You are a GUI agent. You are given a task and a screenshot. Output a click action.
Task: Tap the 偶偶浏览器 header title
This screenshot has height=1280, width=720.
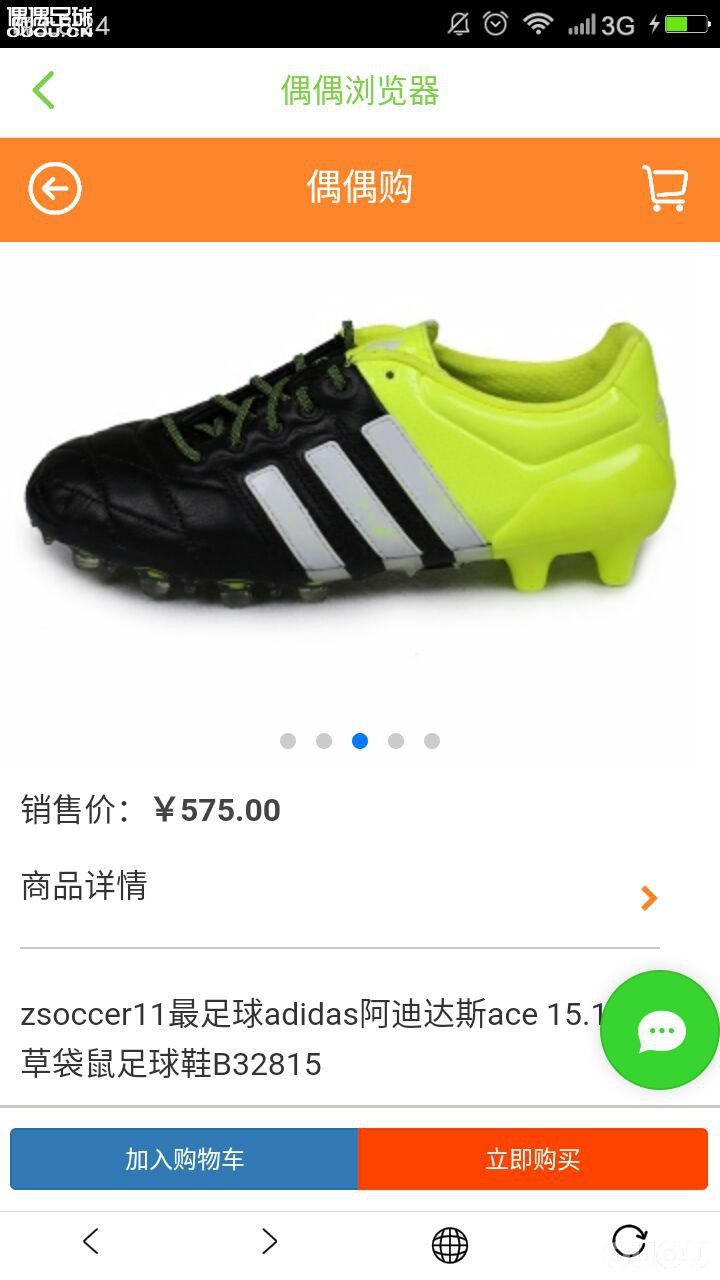click(x=360, y=89)
